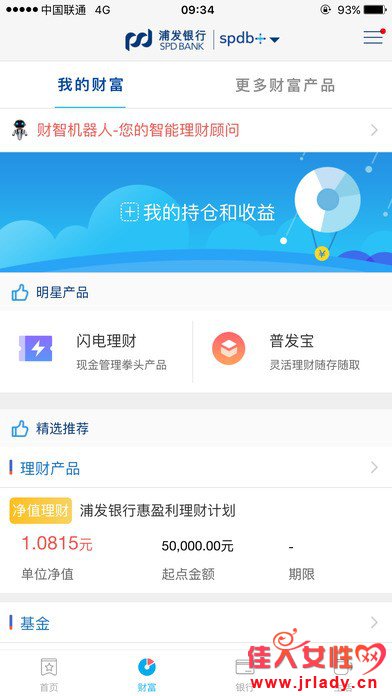
Task: Switch to the 银行 bottom tab
Action: tap(245, 675)
